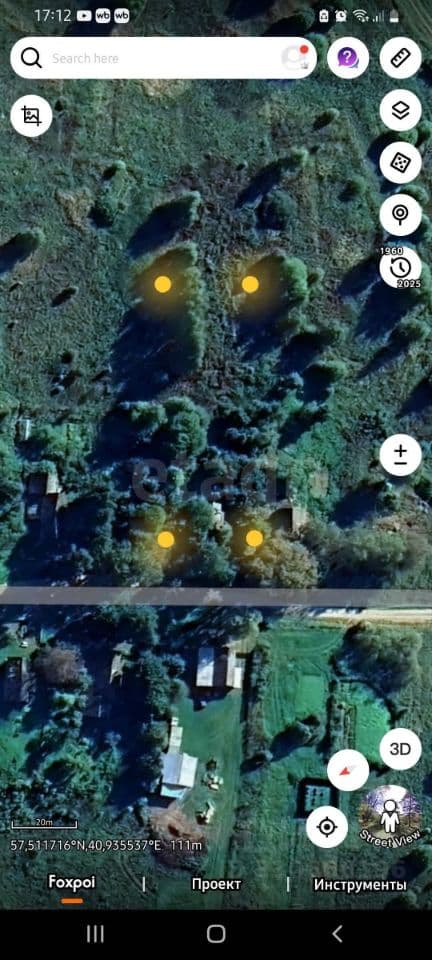Open the image crop screenshot tool
This screenshot has height=960, width=432.
pyautogui.click(x=31, y=116)
